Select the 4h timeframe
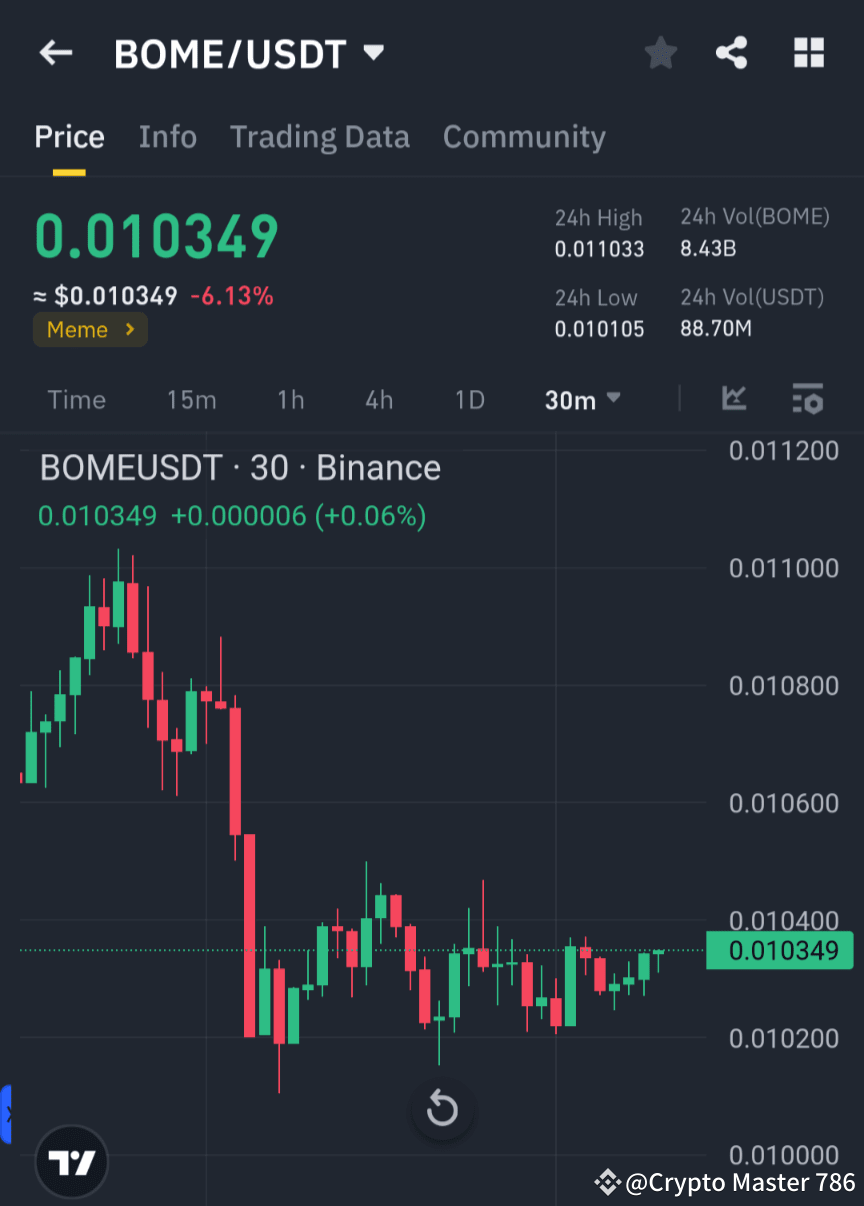The image size is (864, 1206). point(379,399)
